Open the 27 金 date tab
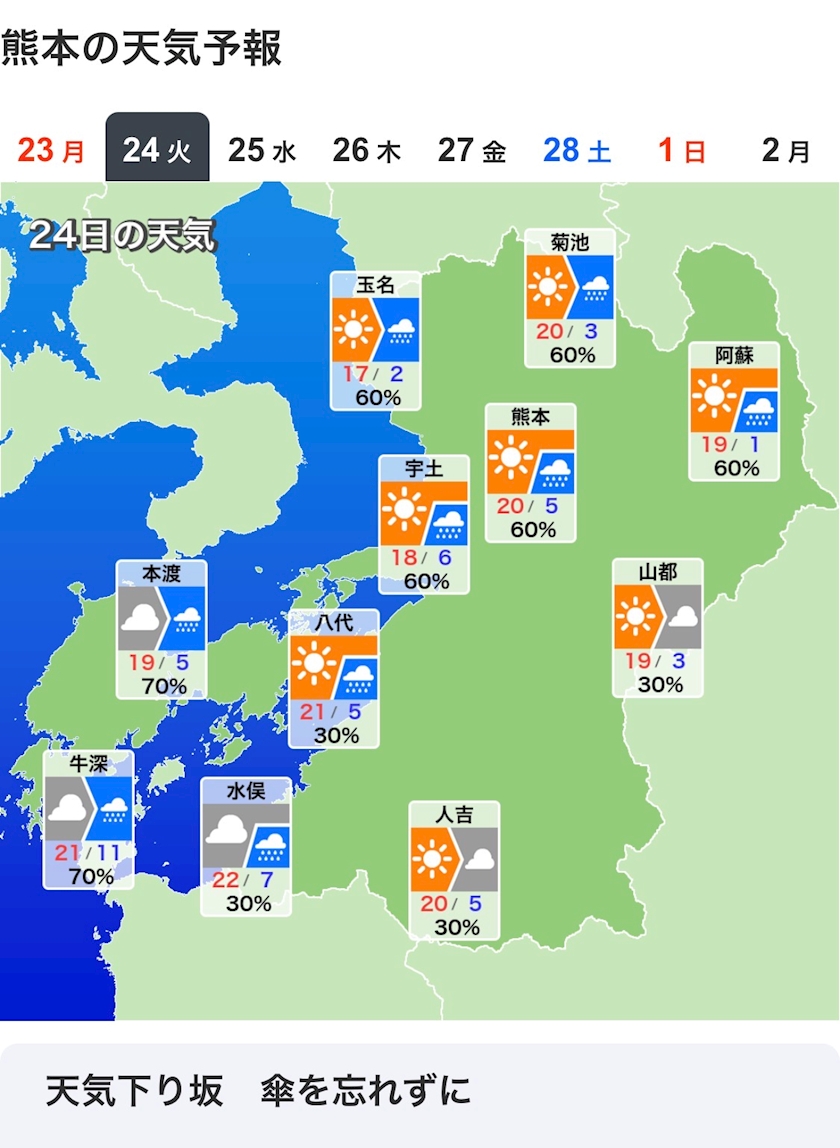 coord(472,149)
